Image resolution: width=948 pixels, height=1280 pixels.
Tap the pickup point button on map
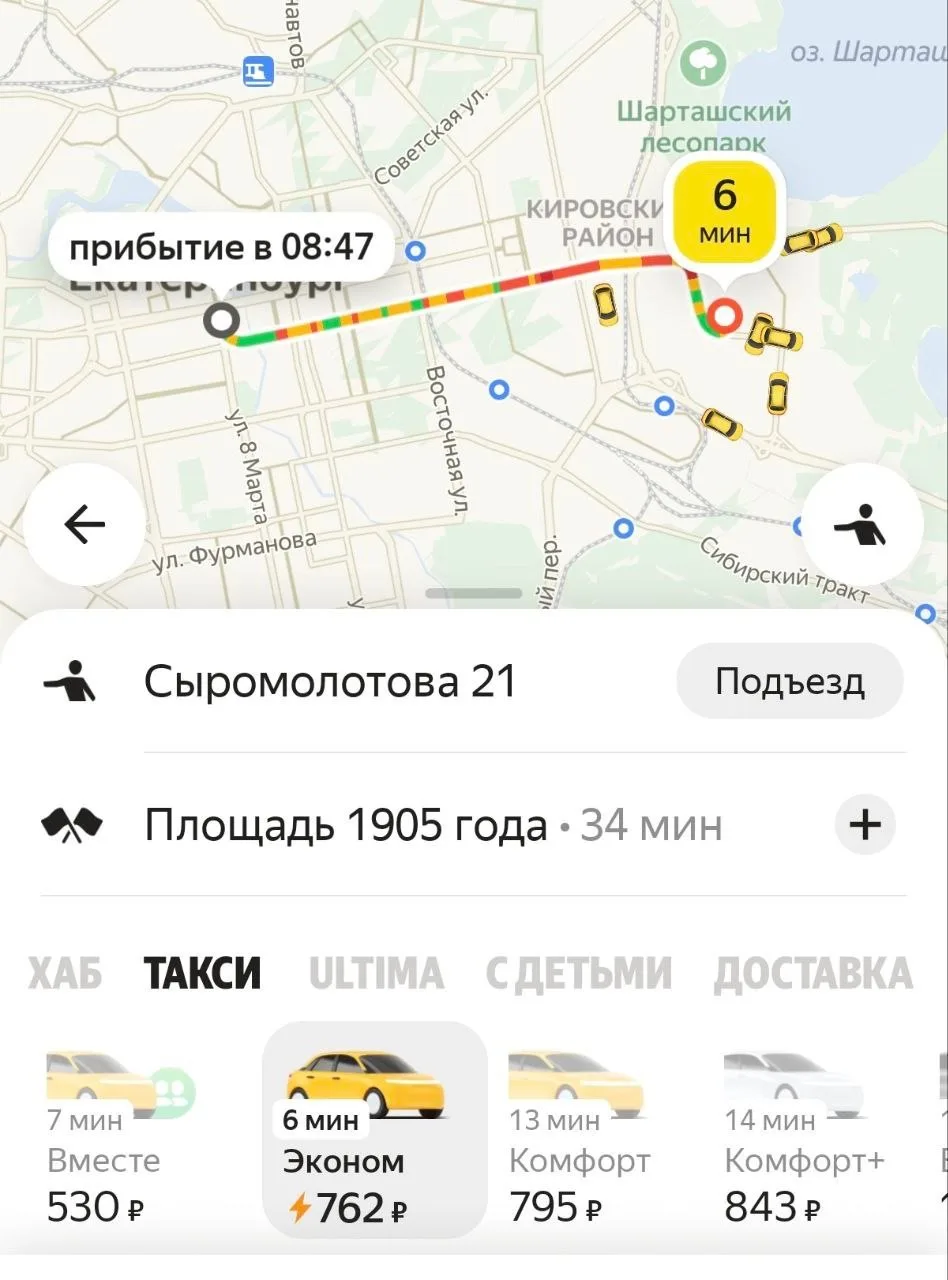(862, 524)
